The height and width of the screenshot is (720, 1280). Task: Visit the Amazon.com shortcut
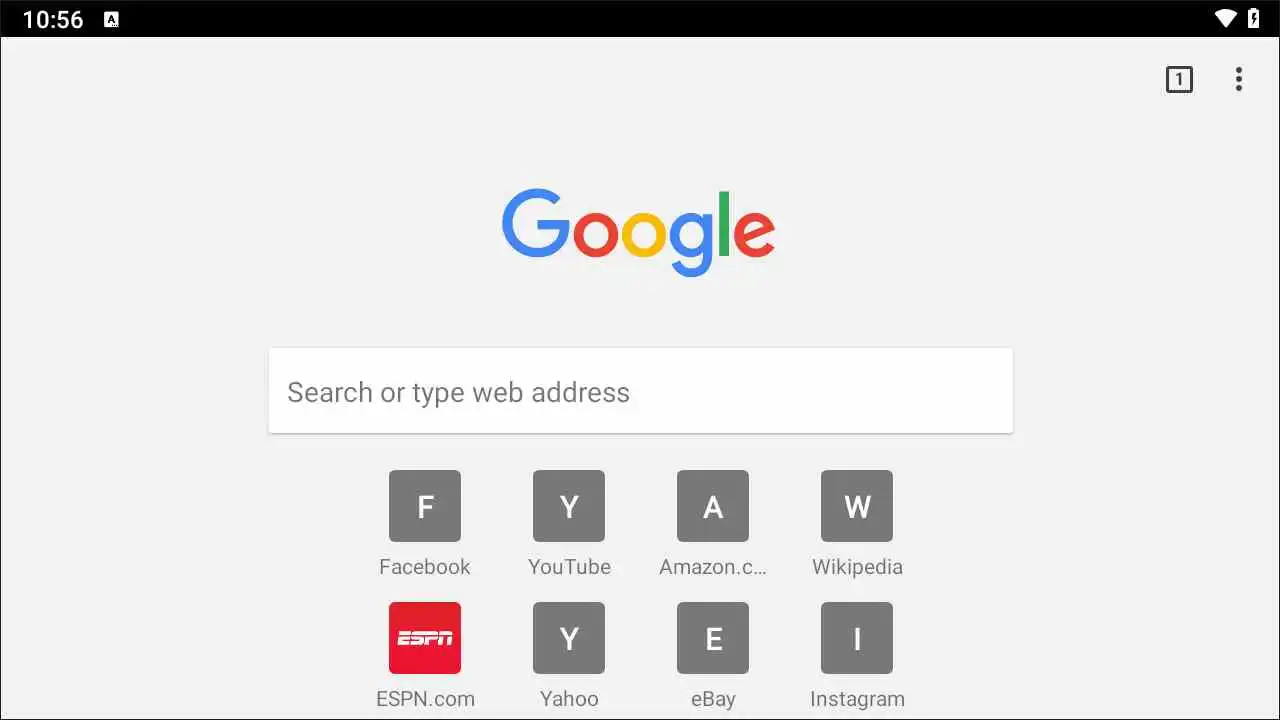pyautogui.click(x=713, y=507)
